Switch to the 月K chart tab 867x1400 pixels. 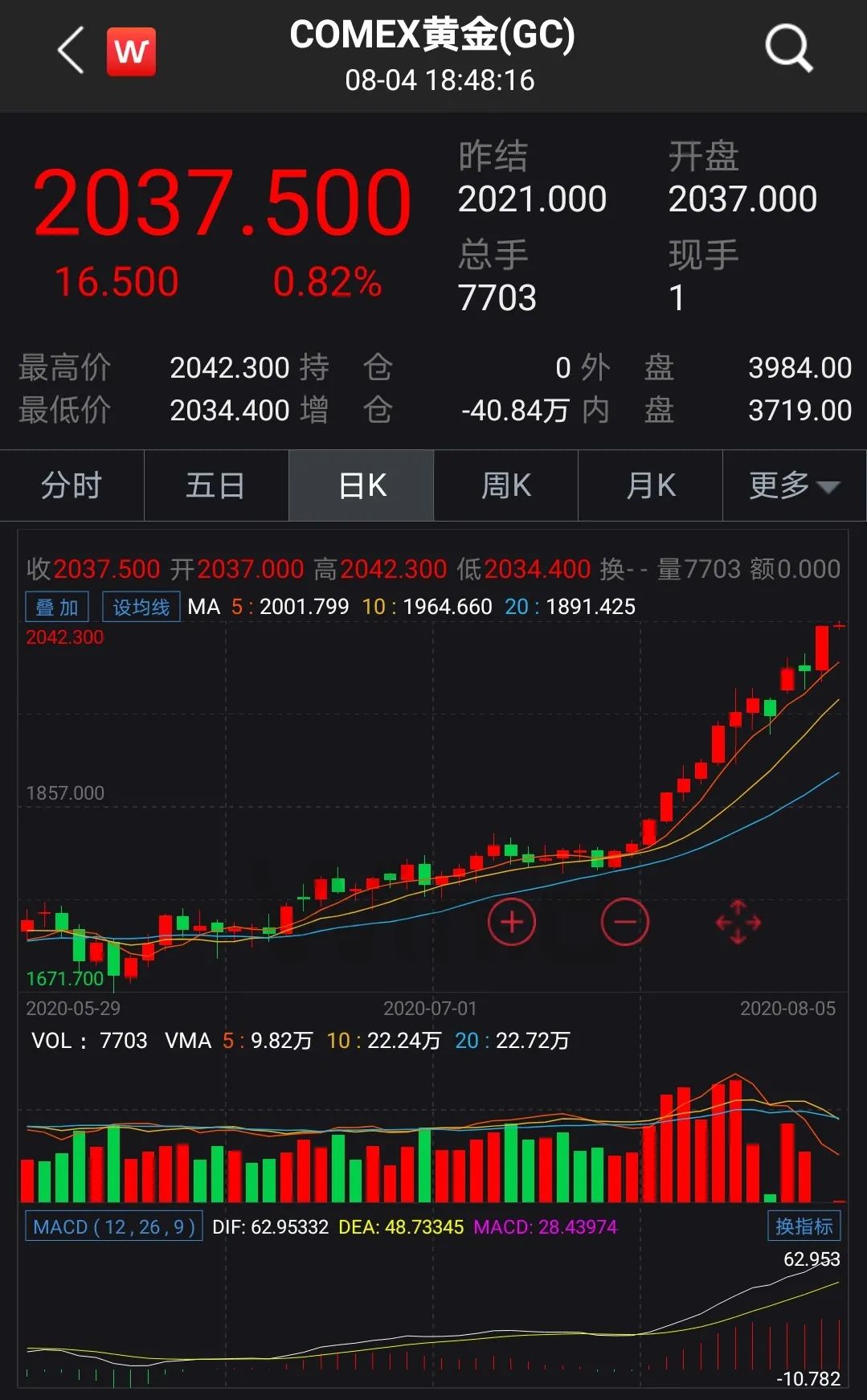click(x=650, y=485)
